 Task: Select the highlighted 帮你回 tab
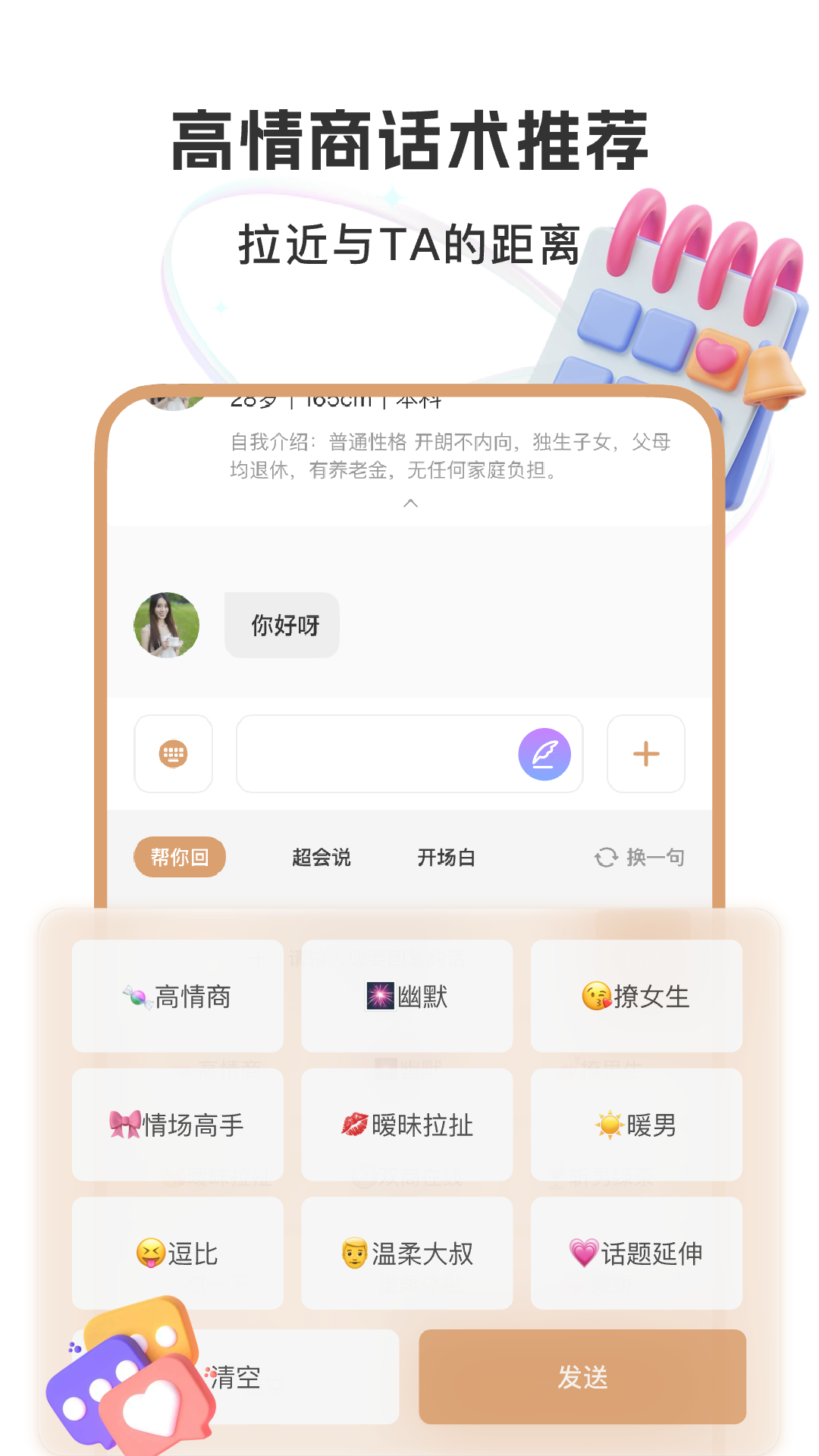coord(179,856)
